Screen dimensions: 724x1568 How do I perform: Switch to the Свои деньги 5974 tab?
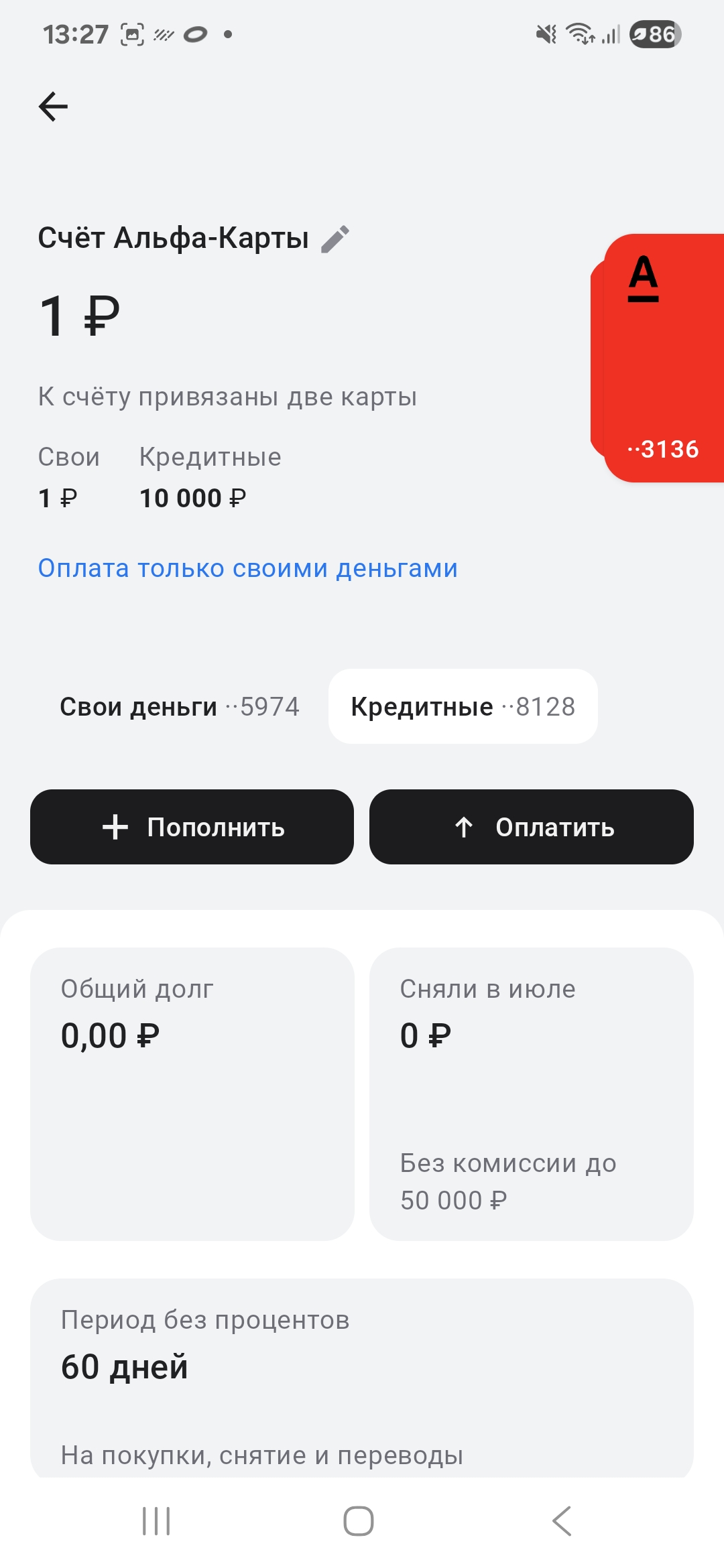click(180, 706)
